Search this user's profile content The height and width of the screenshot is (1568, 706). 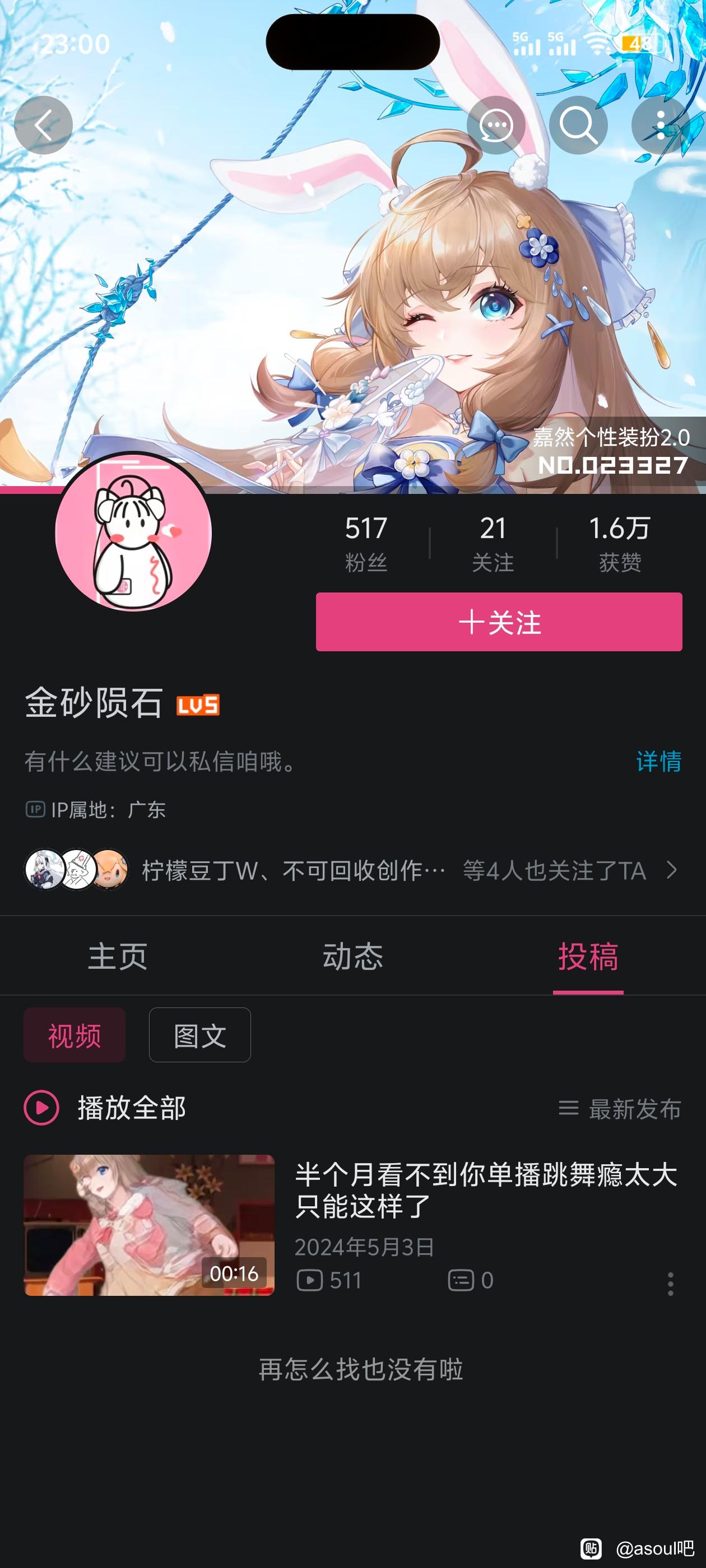pos(578,125)
